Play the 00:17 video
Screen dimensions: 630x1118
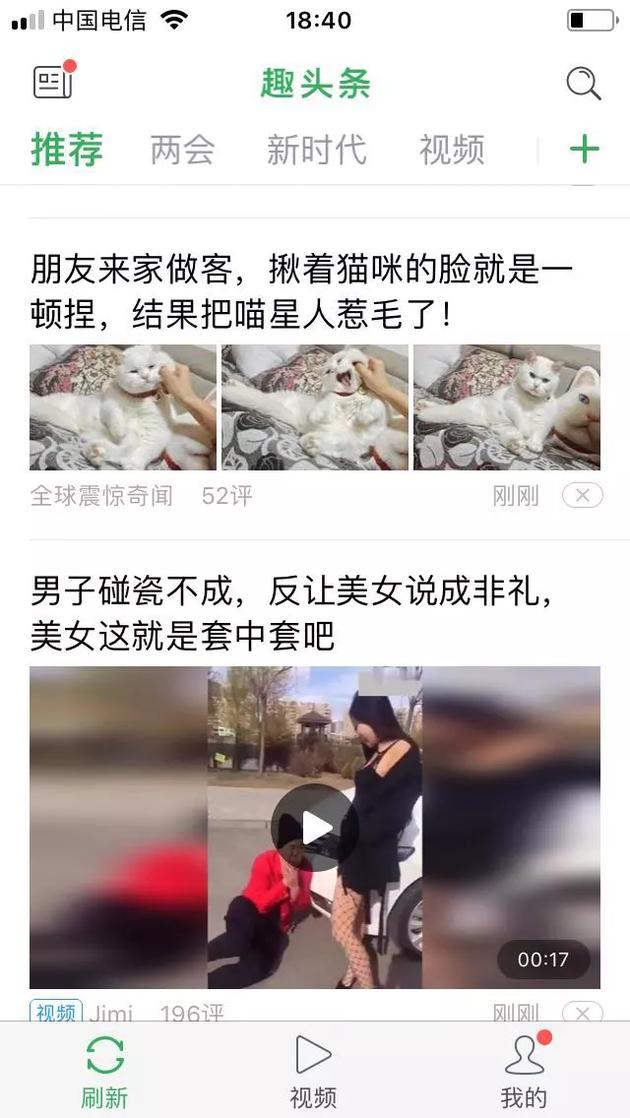[x=315, y=827]
